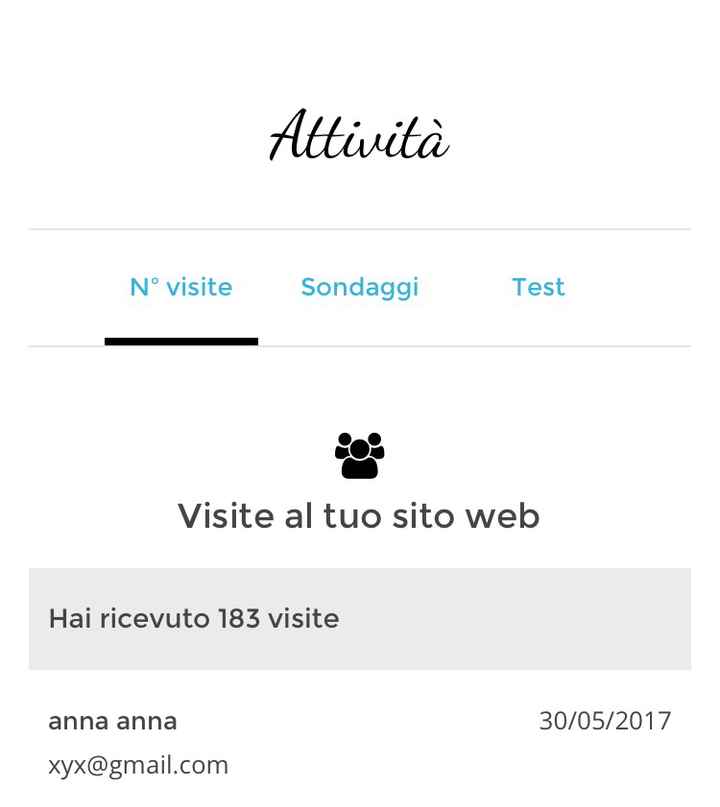
Task: Select the N° visite tab
Action: 181,287
